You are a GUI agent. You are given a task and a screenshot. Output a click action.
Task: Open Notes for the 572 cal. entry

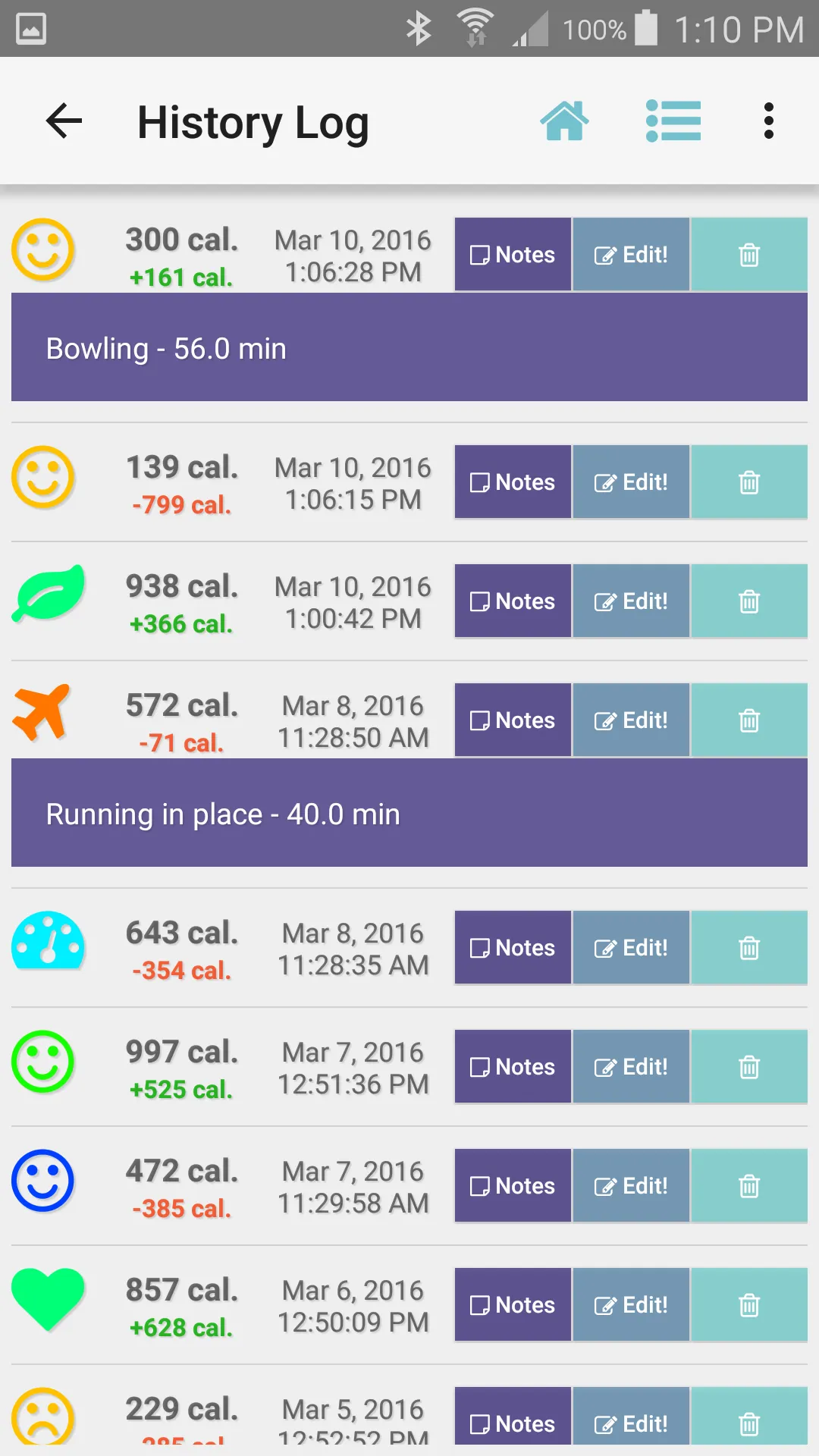coord(513,720)
